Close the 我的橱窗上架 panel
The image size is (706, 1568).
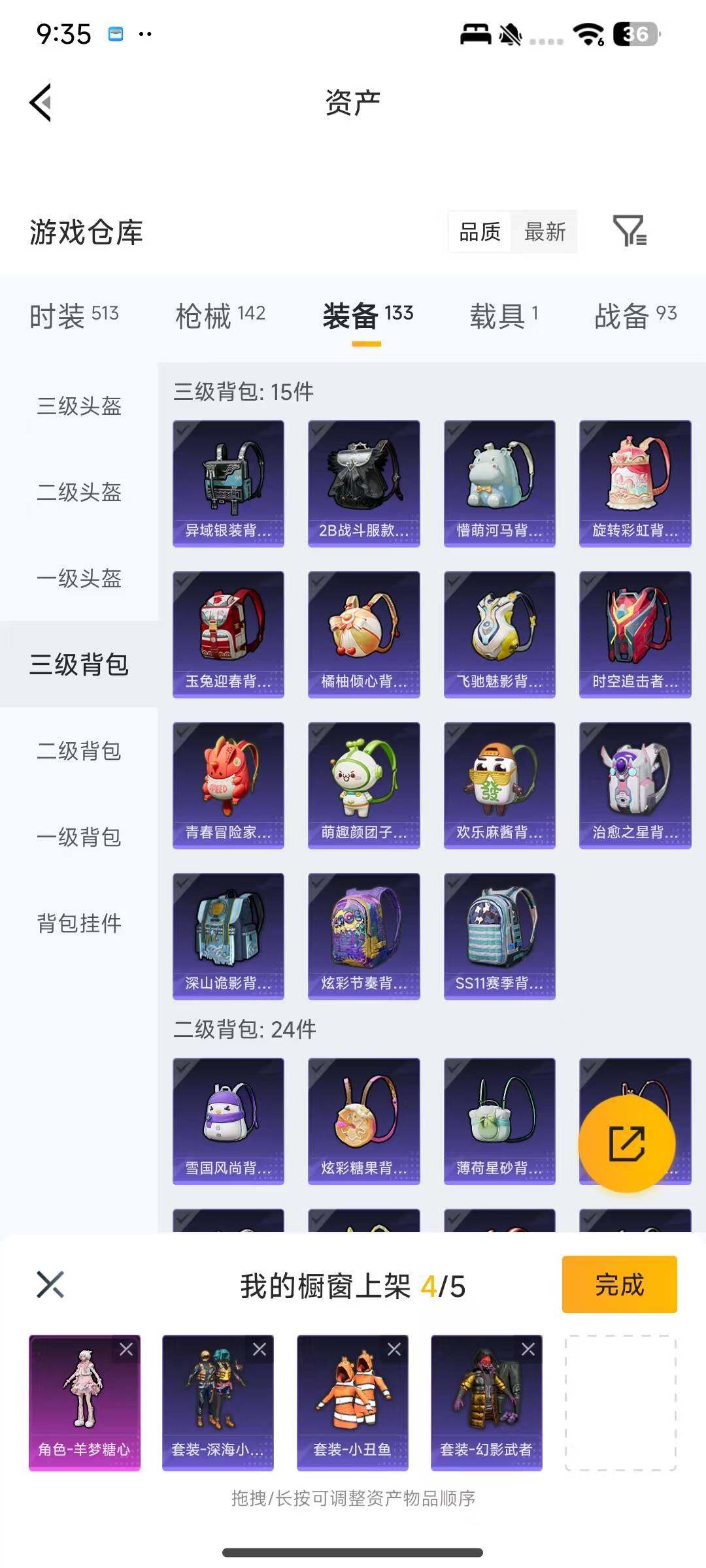click(x=50, y=1285)
